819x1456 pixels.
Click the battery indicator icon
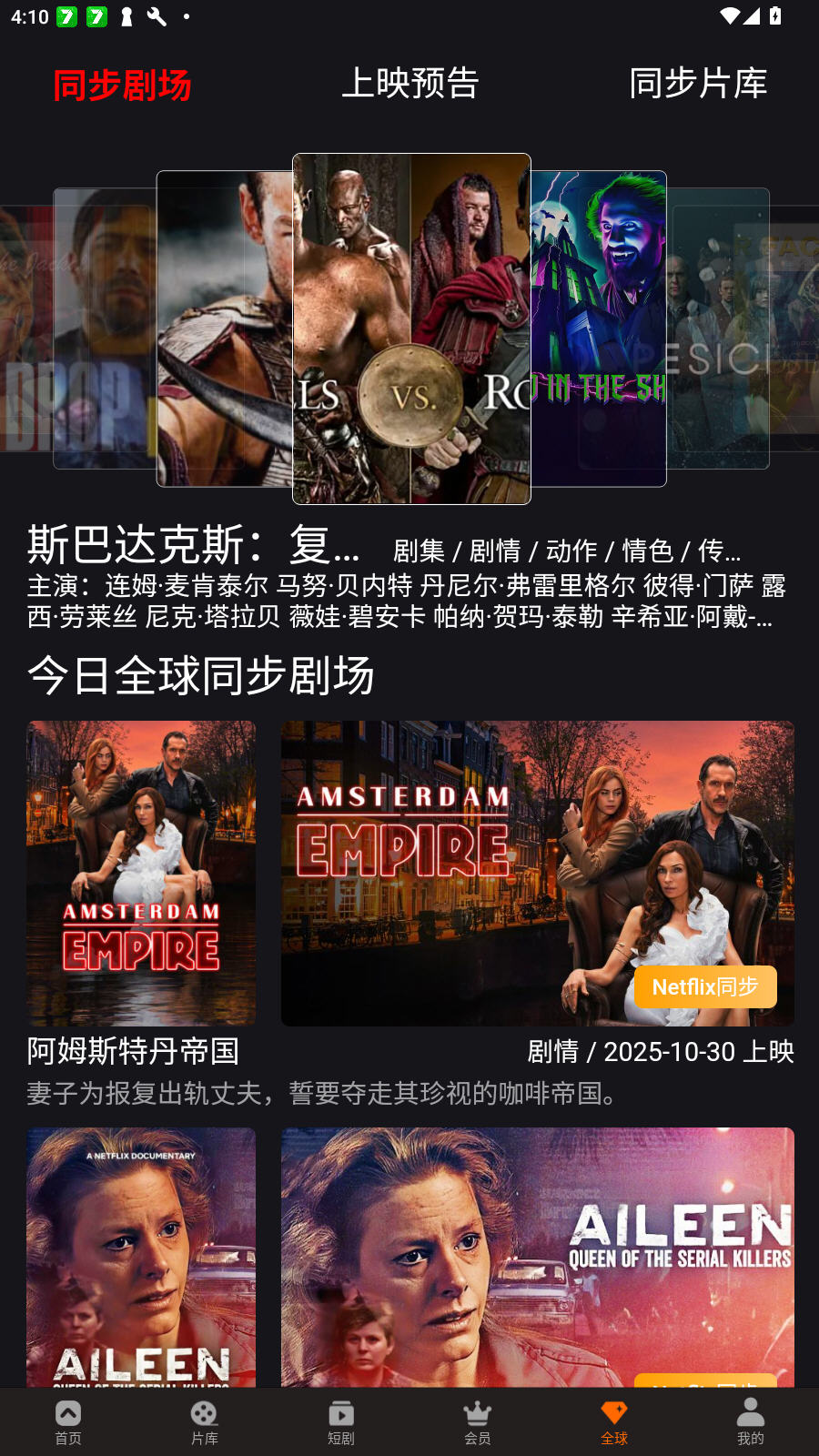tap(774, 15)
